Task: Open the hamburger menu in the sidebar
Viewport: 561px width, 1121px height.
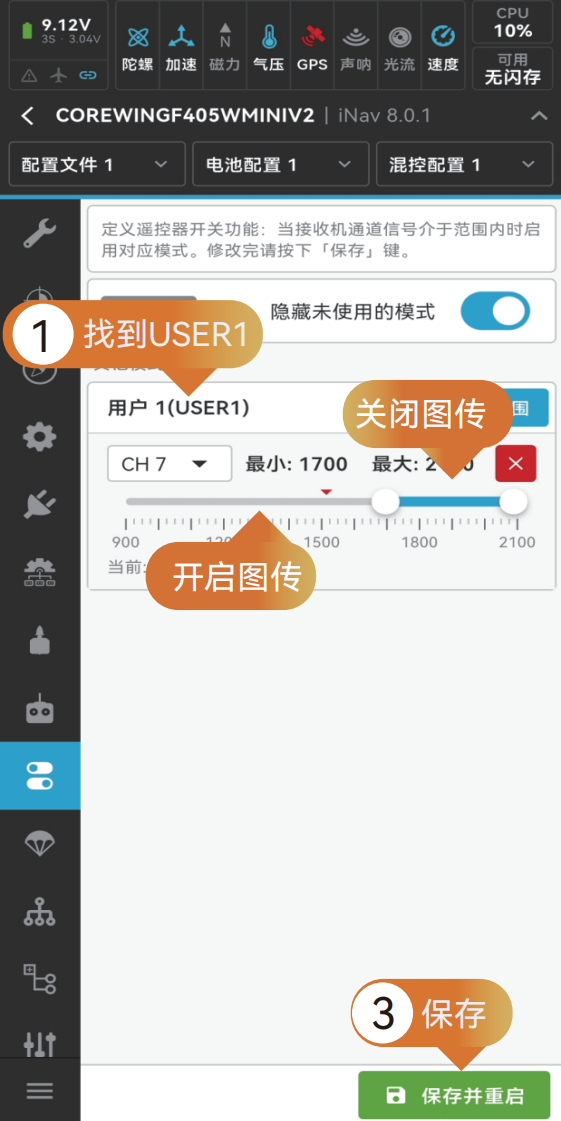Action: (39, 1090)
